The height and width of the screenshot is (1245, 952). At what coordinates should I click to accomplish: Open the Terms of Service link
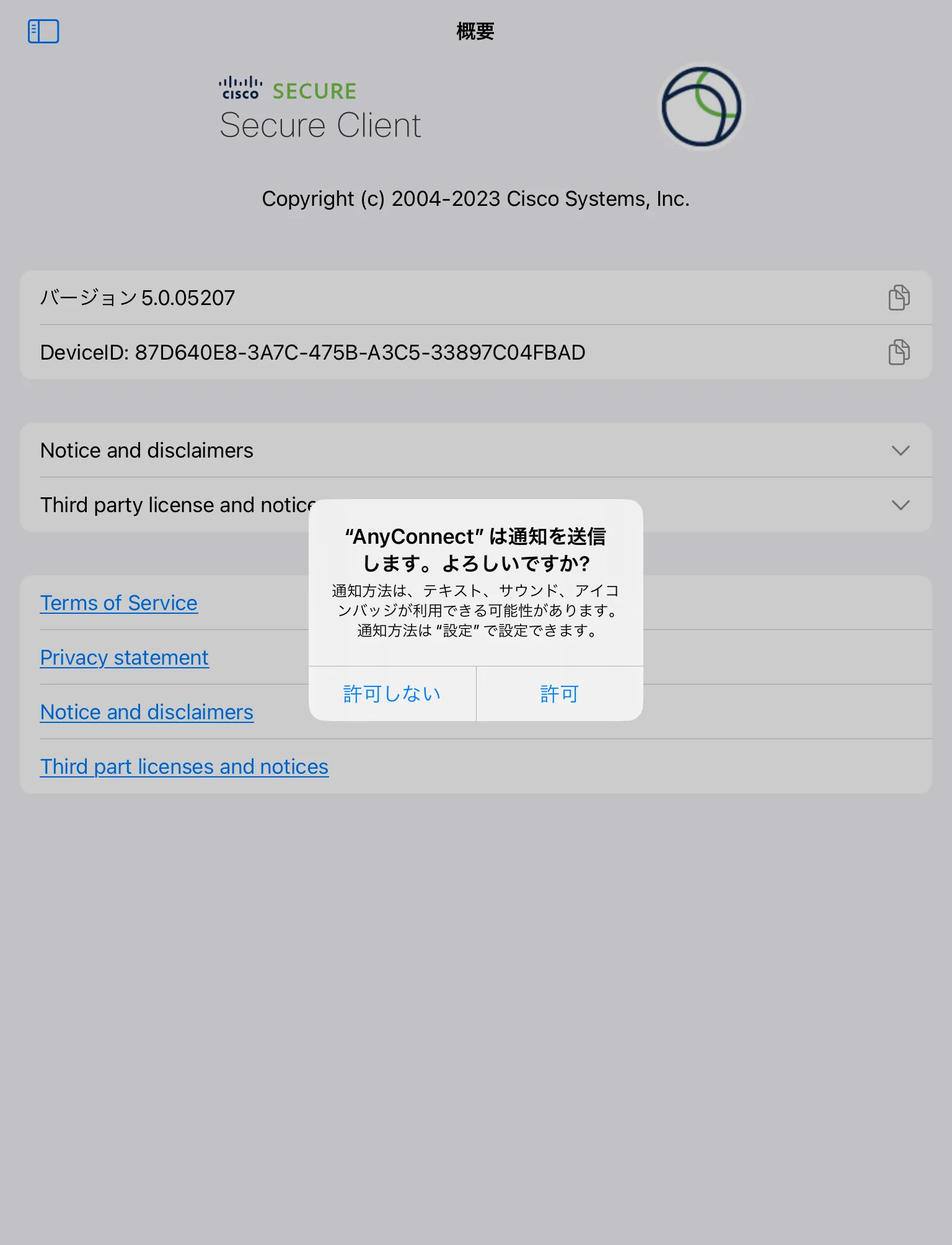click(119, 603)
